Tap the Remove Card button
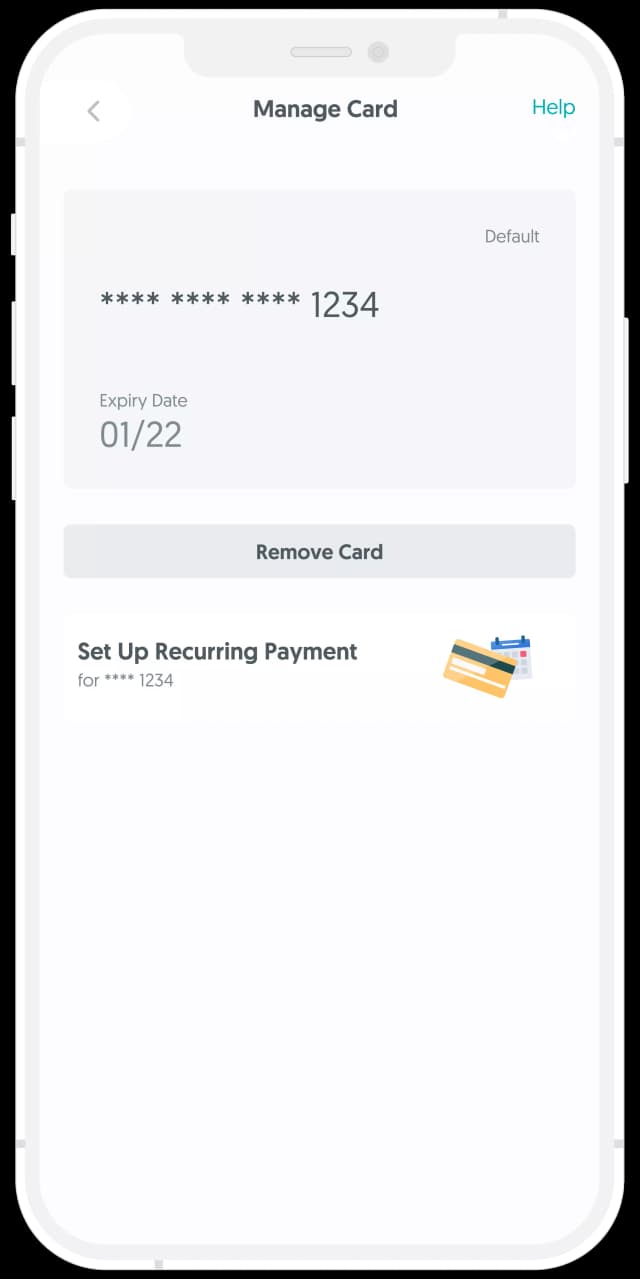The height and width of the screenshot is (1279, 640). pyautogui.click(x=319, y=552)
